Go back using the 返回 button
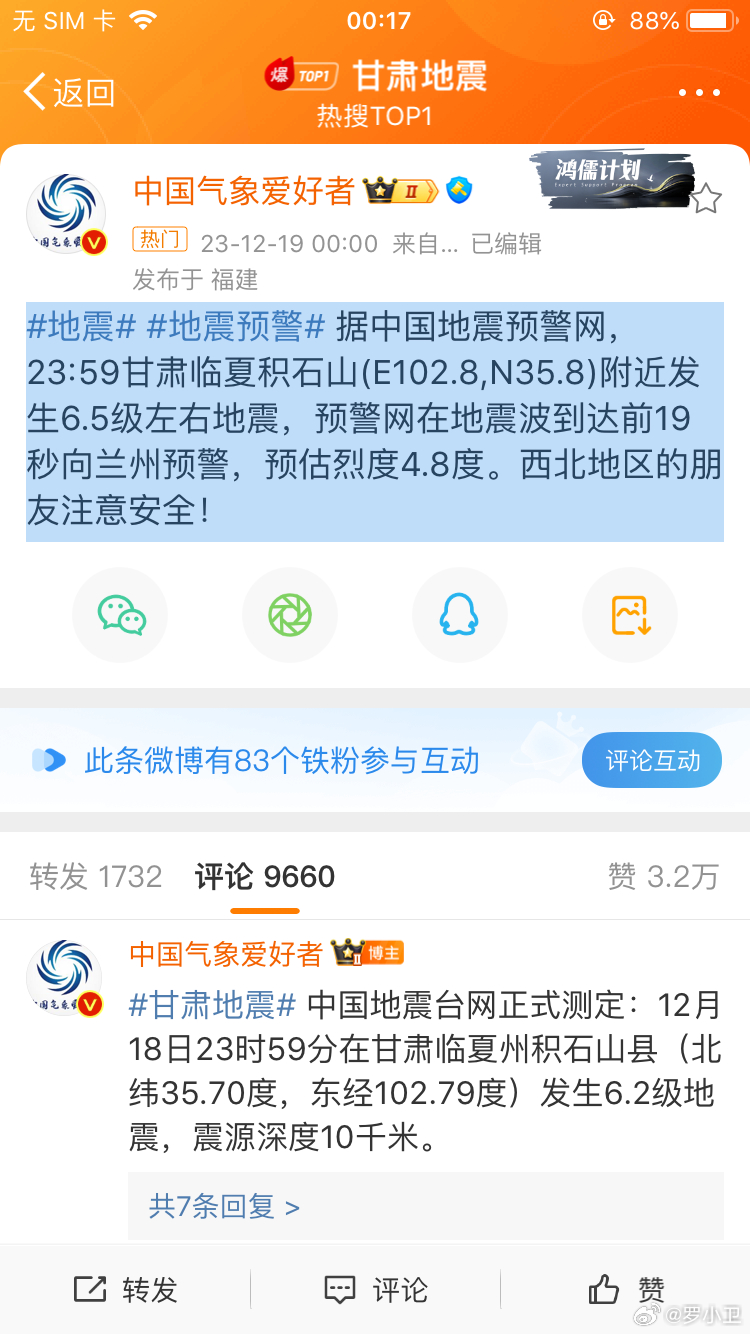 point(68,93)
